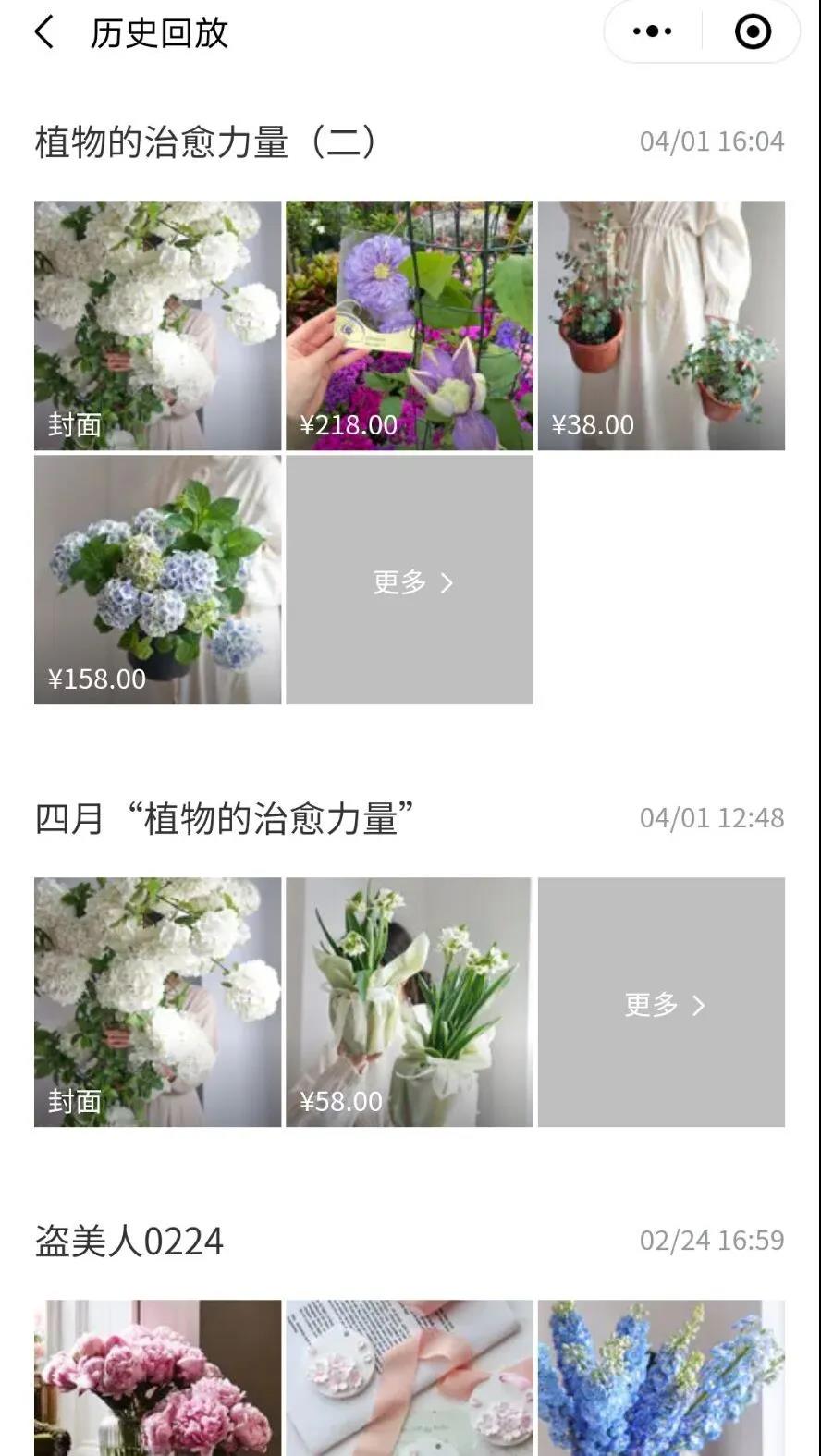Close the mini program via the circle icon
The height and width of the screenshot is (1456, 821).
tap(753, 32)
